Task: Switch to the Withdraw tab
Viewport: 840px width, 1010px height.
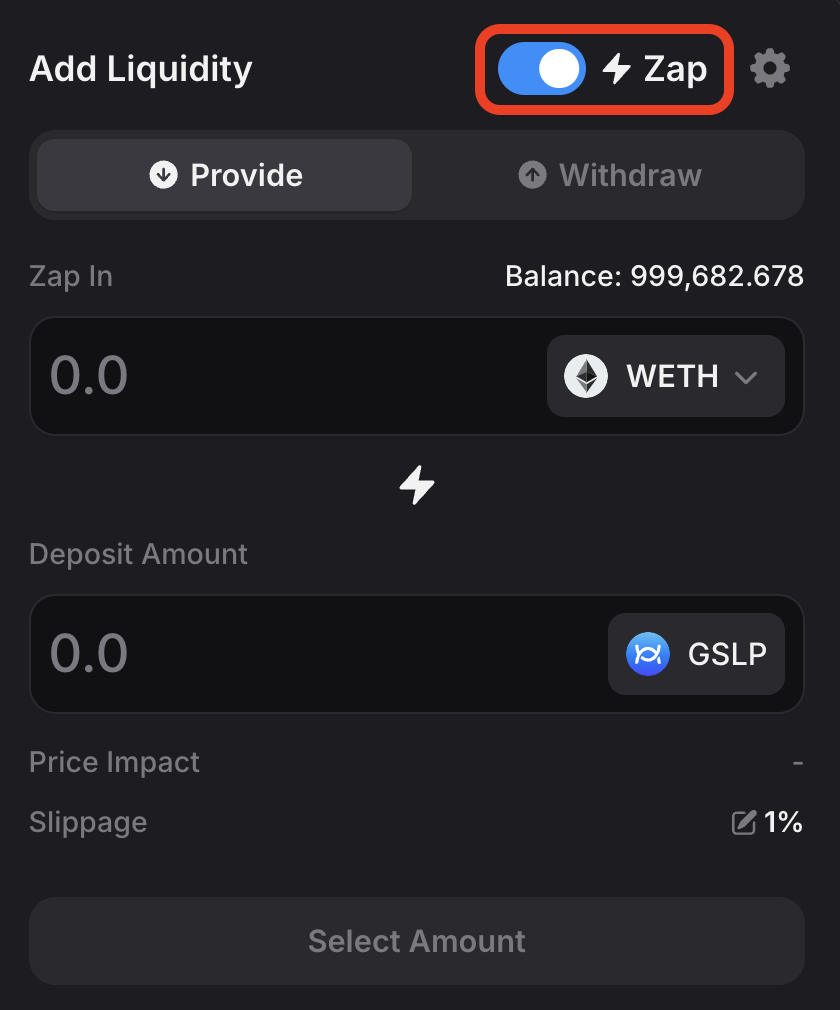Action: point(610,176)
